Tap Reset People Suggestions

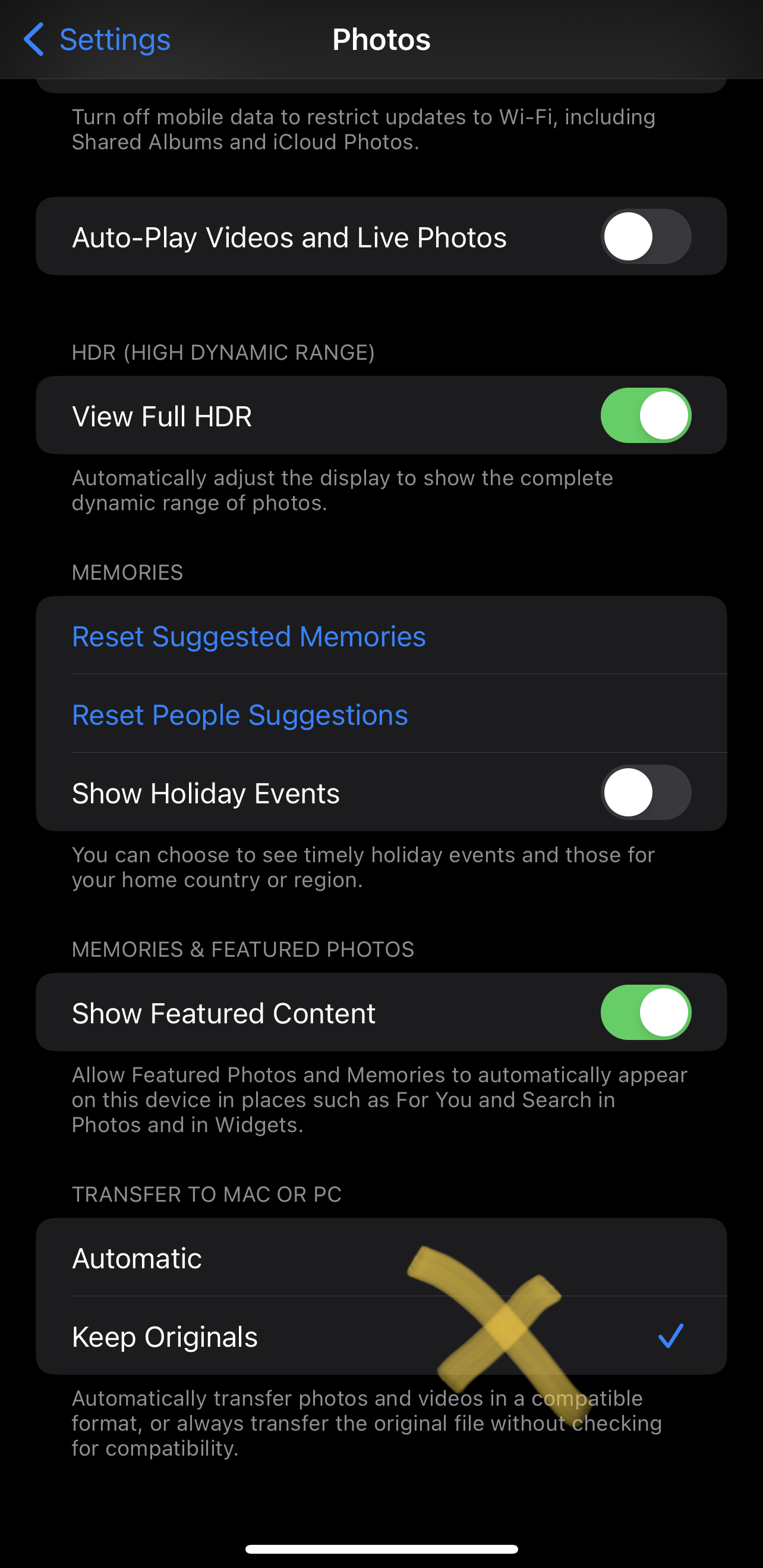[239, 715]
